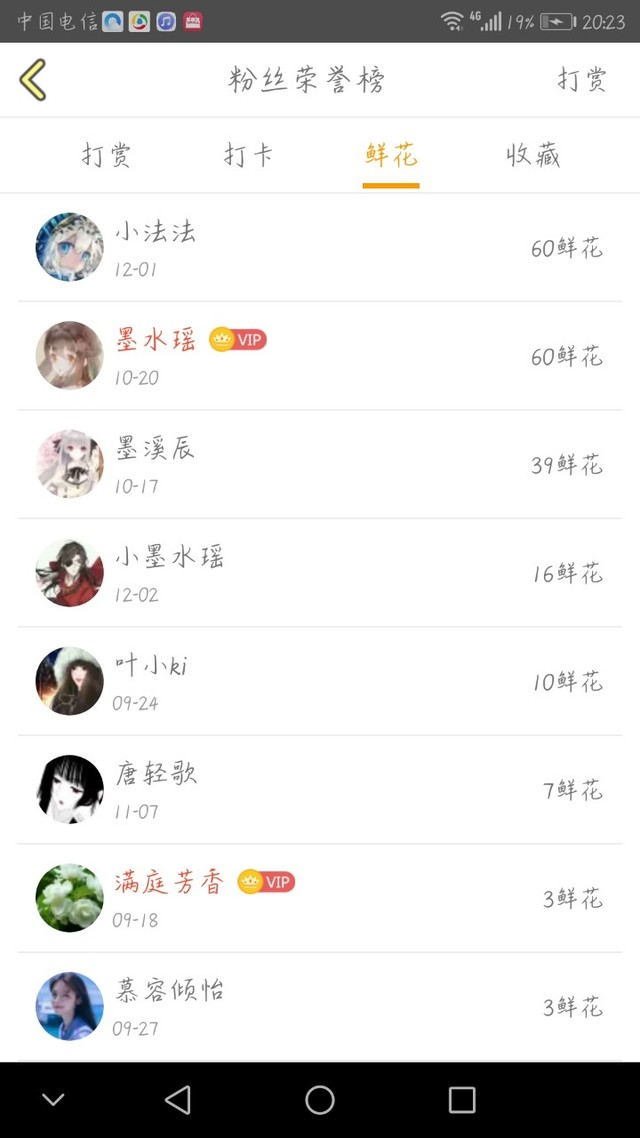Viewport: 640px width, 1138px height.
Task: Open 唐轻歌's entry
Action: [x=320, y=790]
